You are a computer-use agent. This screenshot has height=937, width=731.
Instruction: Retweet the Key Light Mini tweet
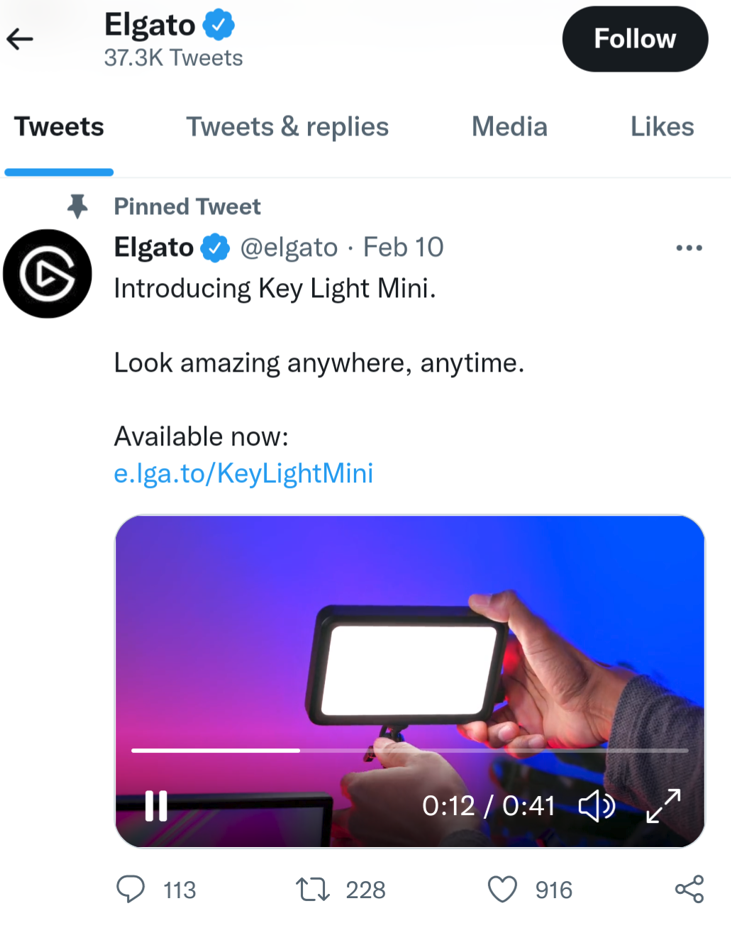pyautogui.click(x=315, y=889)
